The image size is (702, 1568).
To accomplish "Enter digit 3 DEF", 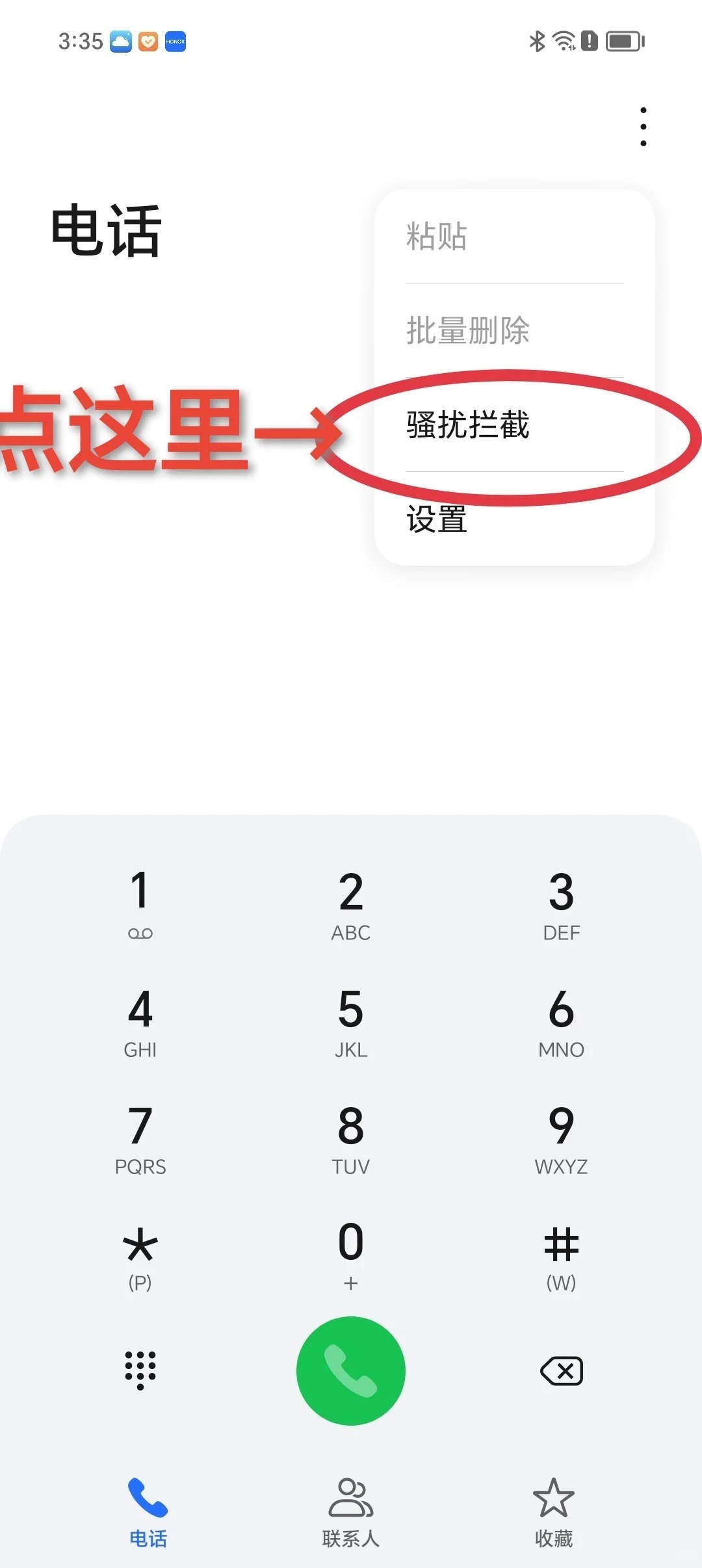I will pos(561,904).
